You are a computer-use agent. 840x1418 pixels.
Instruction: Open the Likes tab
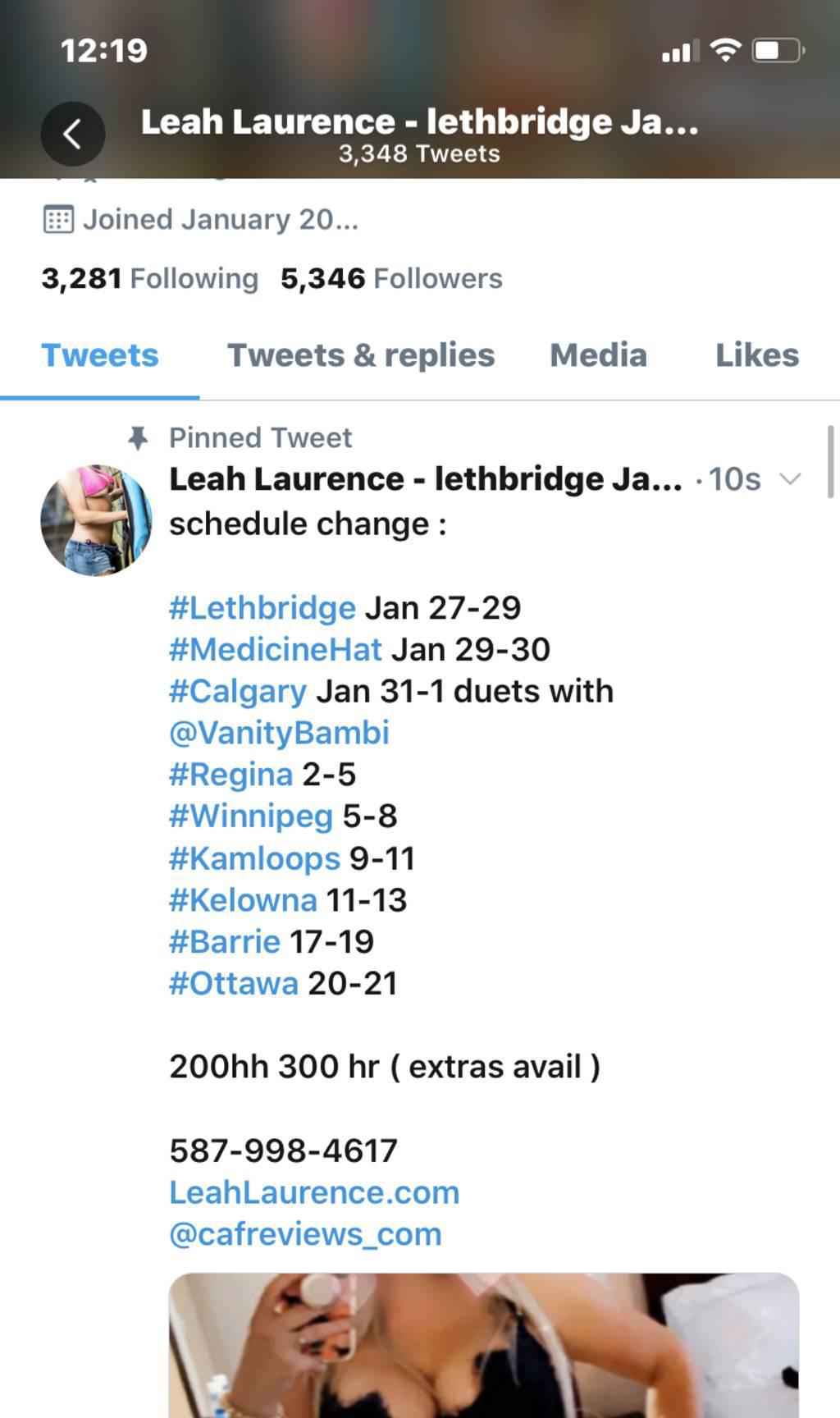(x=757, y=355)
